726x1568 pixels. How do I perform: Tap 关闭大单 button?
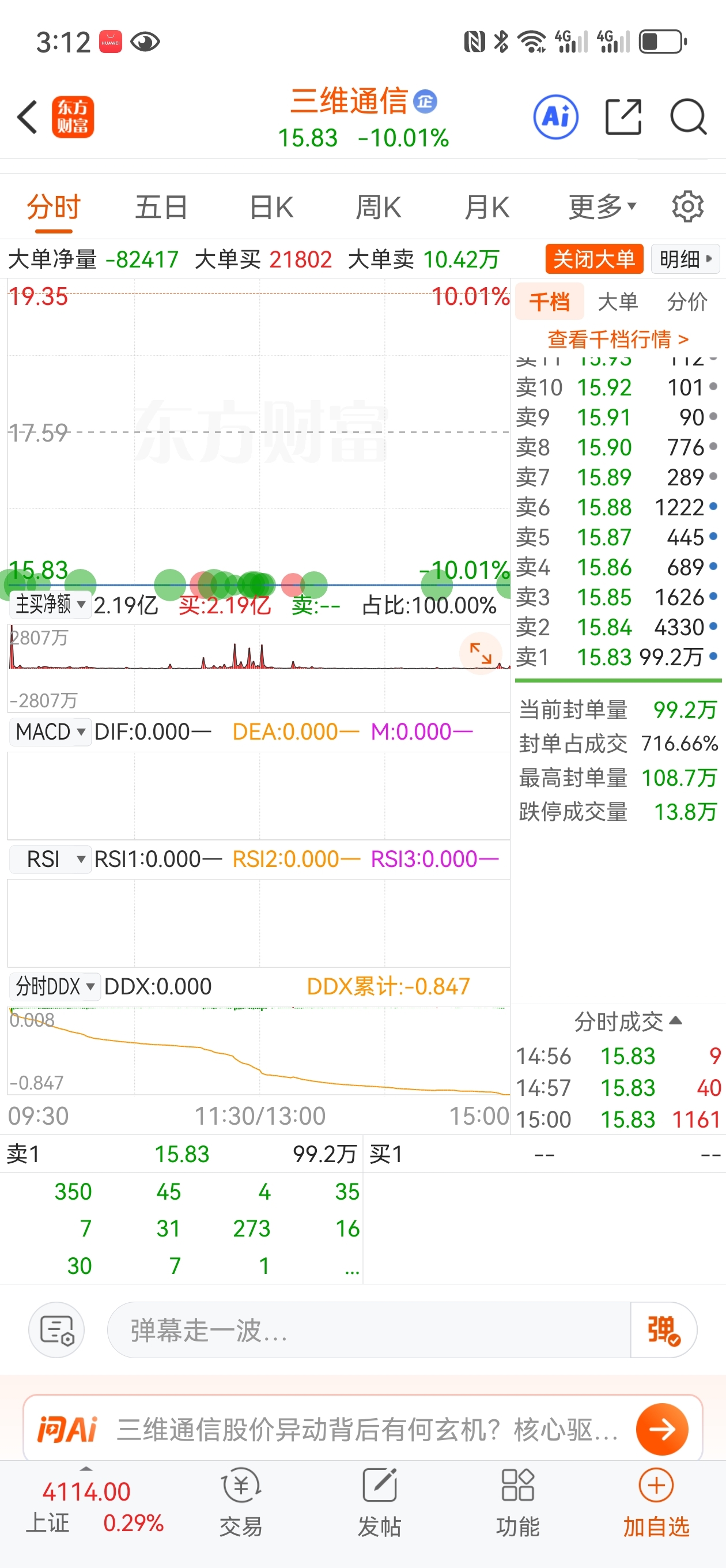[594, 259]
